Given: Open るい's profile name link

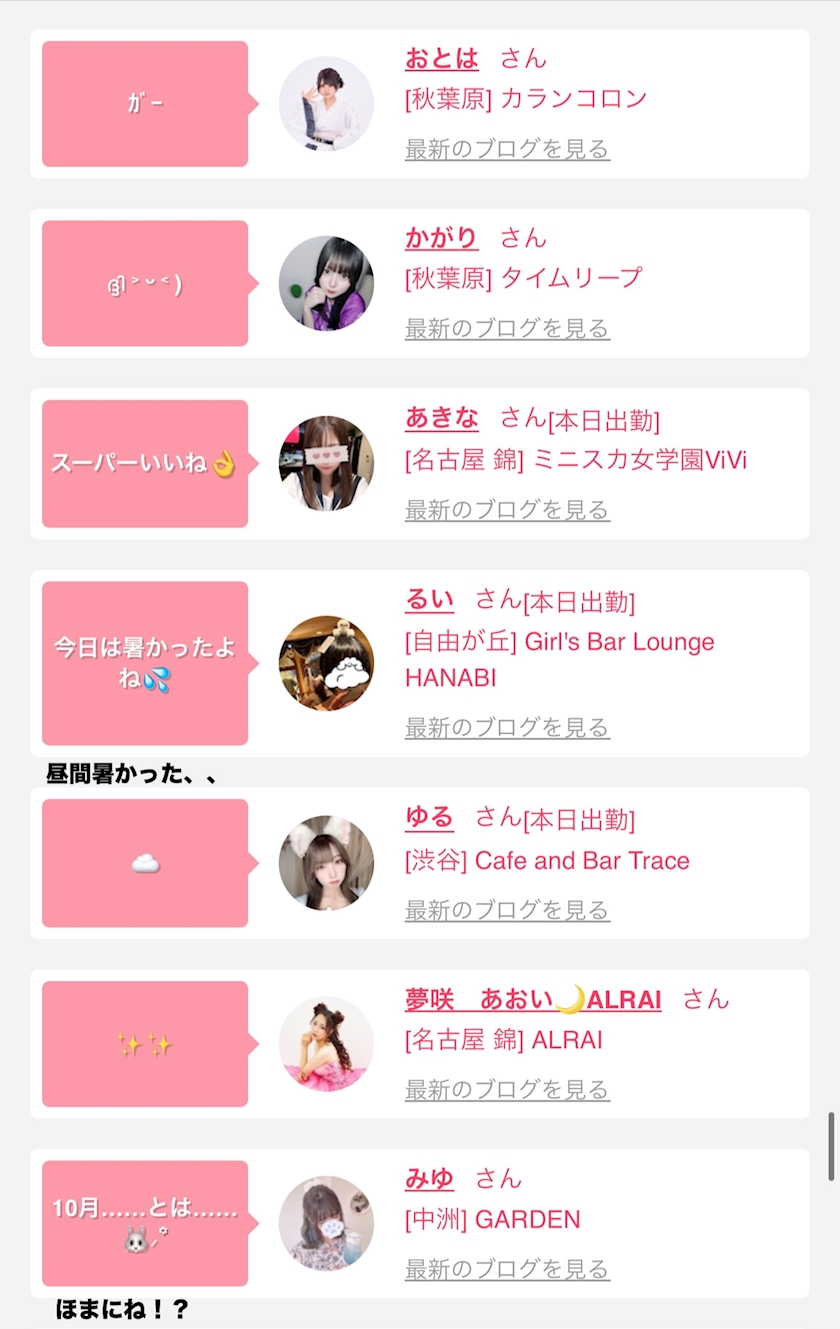Looking at the screenshot, I should point(429,599).
